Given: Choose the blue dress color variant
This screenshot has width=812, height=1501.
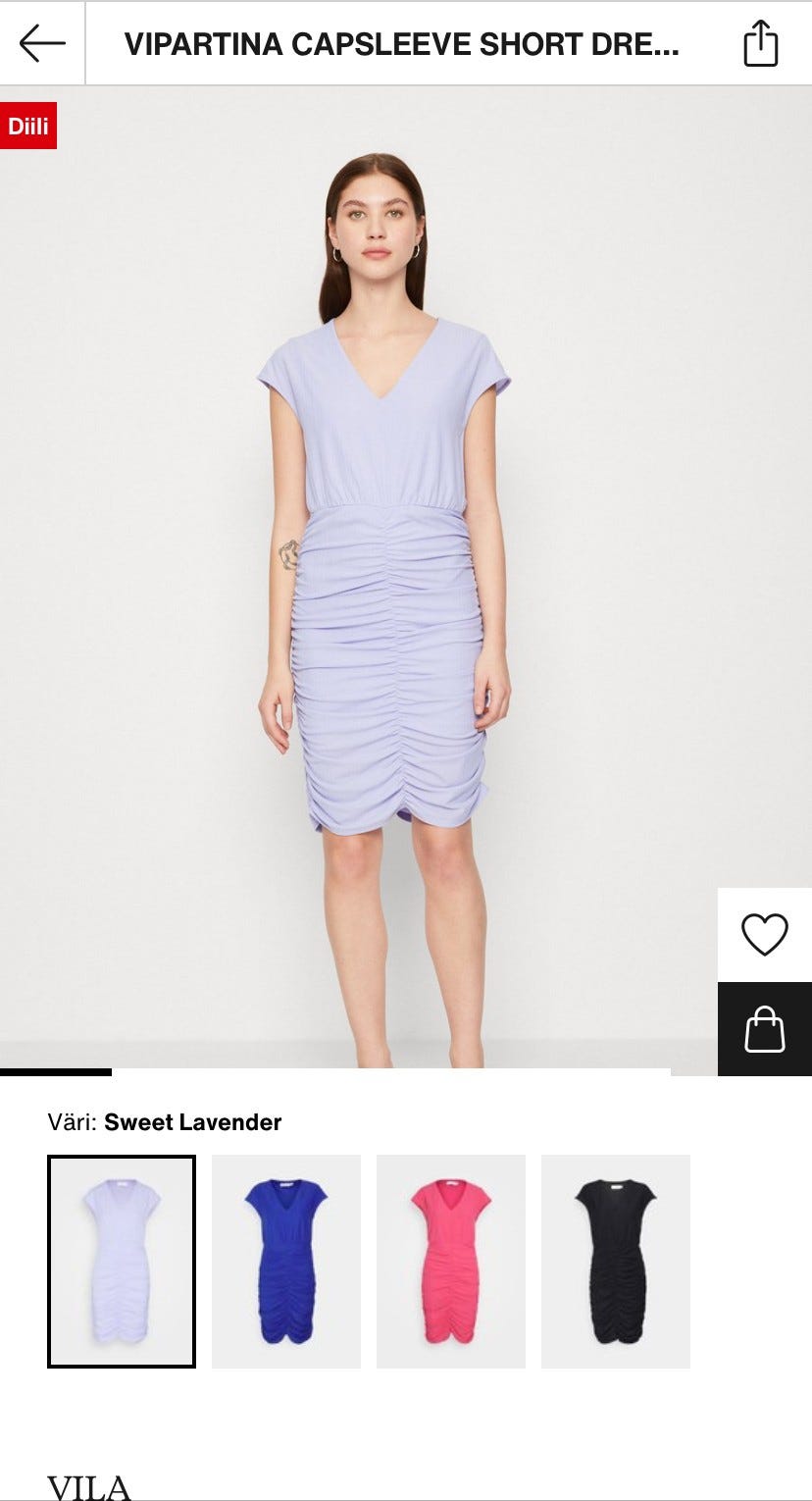Looking at the screenshot, I should coord(286,1261).
